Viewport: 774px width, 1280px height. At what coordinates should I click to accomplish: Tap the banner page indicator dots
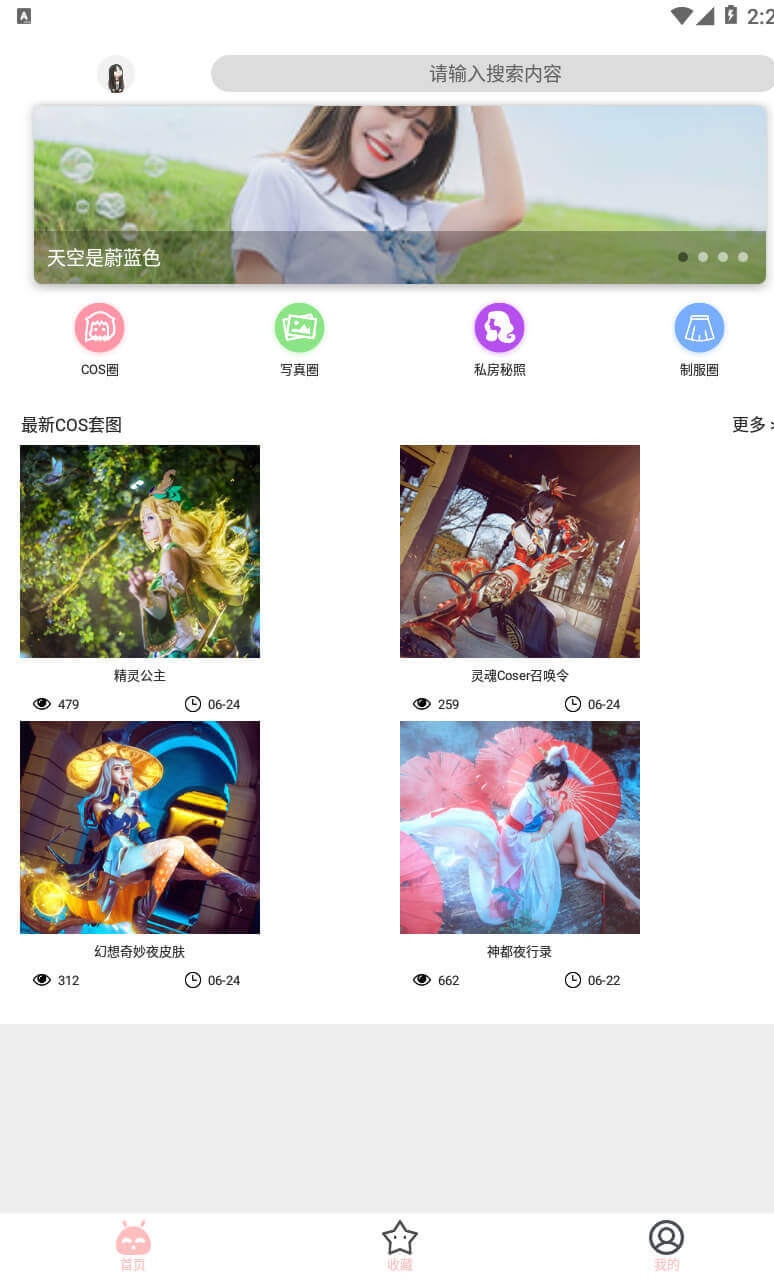point(713,257)
